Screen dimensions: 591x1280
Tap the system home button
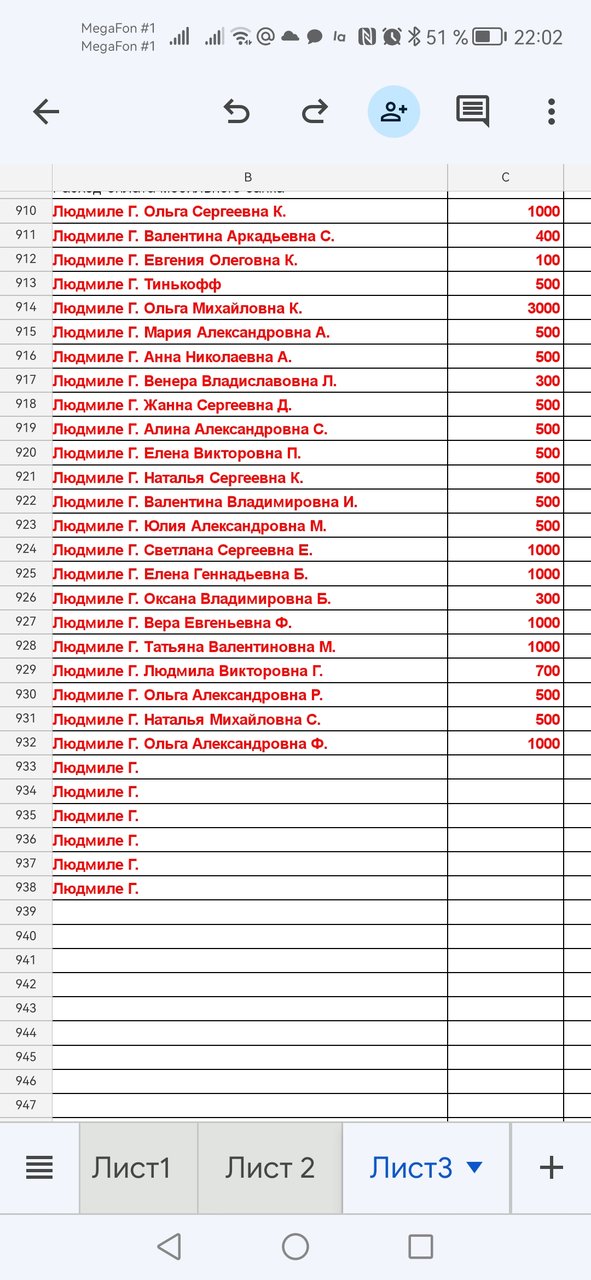(295, 1246)
